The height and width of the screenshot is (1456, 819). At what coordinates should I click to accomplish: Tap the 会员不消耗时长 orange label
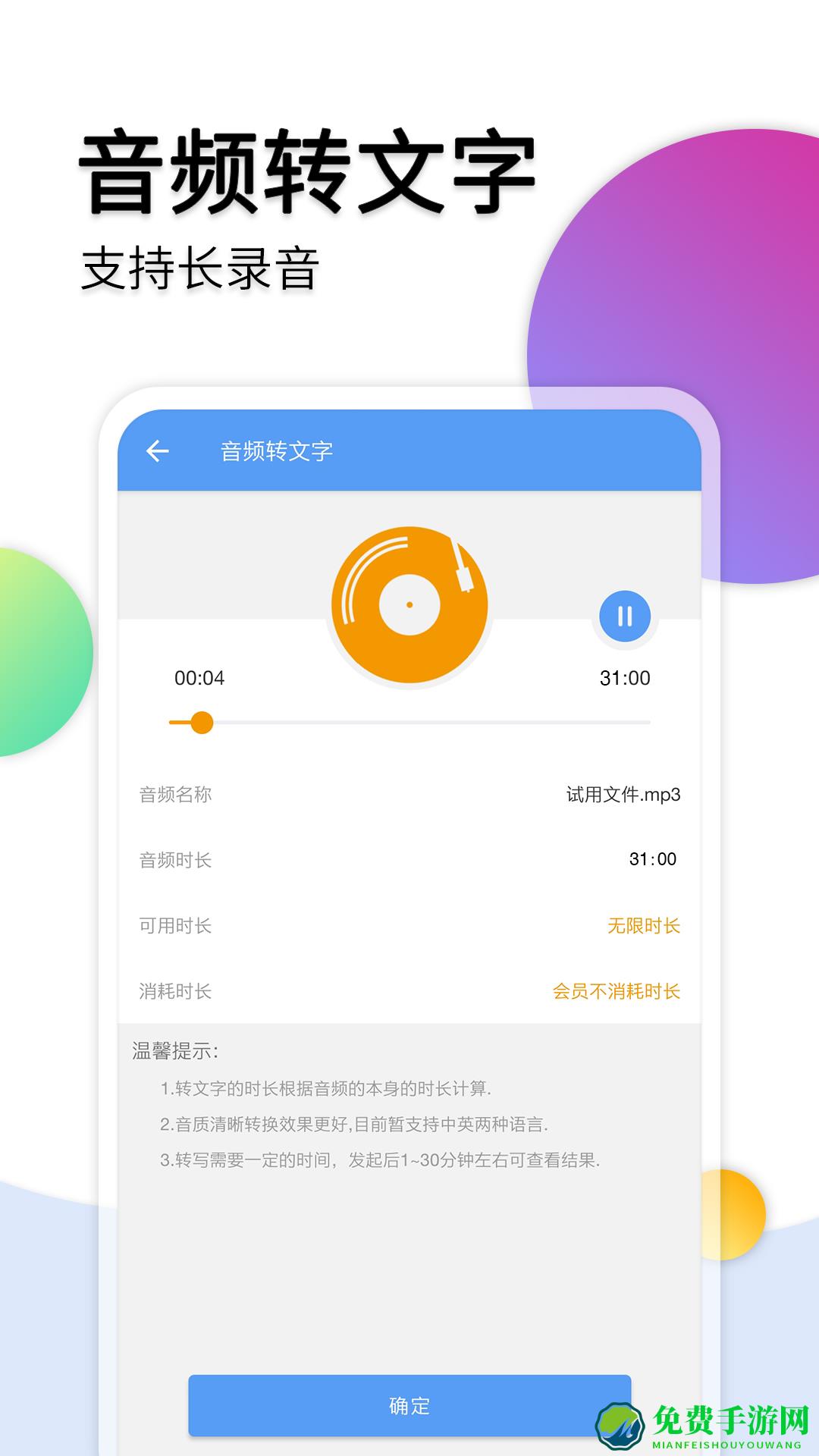pos(616,991)
